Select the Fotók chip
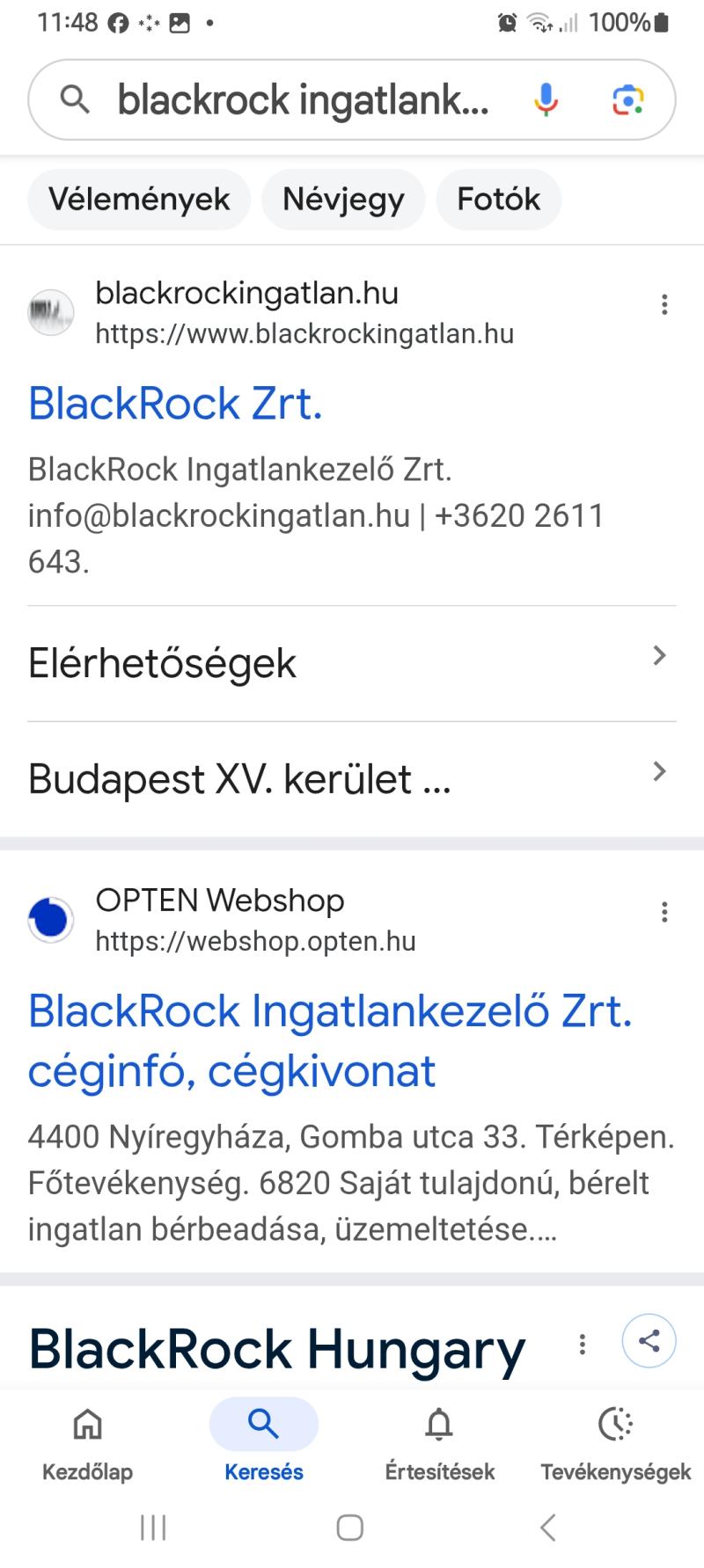Screen dimensions: 704x1568 point(498,200)
